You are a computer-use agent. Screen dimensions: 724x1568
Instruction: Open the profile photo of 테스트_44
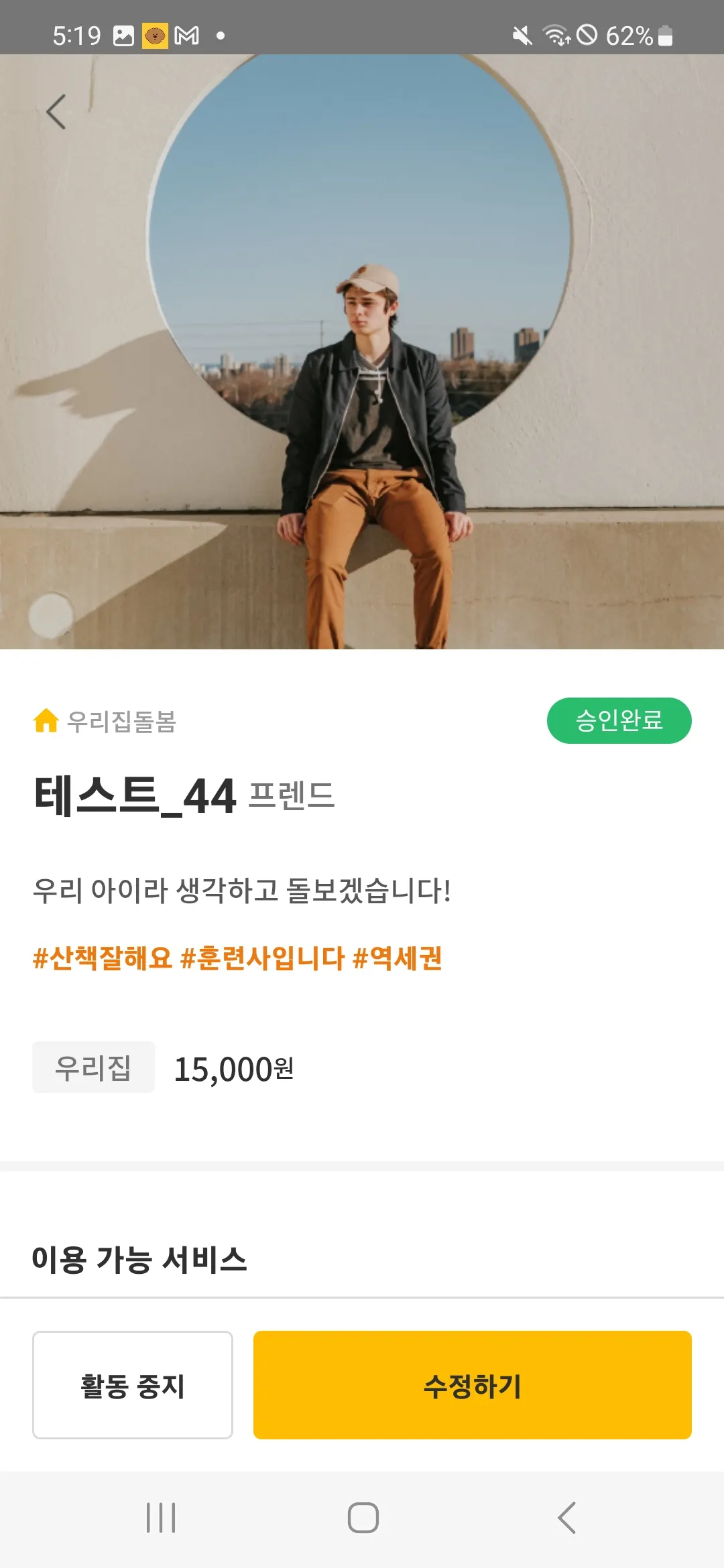[x=362, y=352]
